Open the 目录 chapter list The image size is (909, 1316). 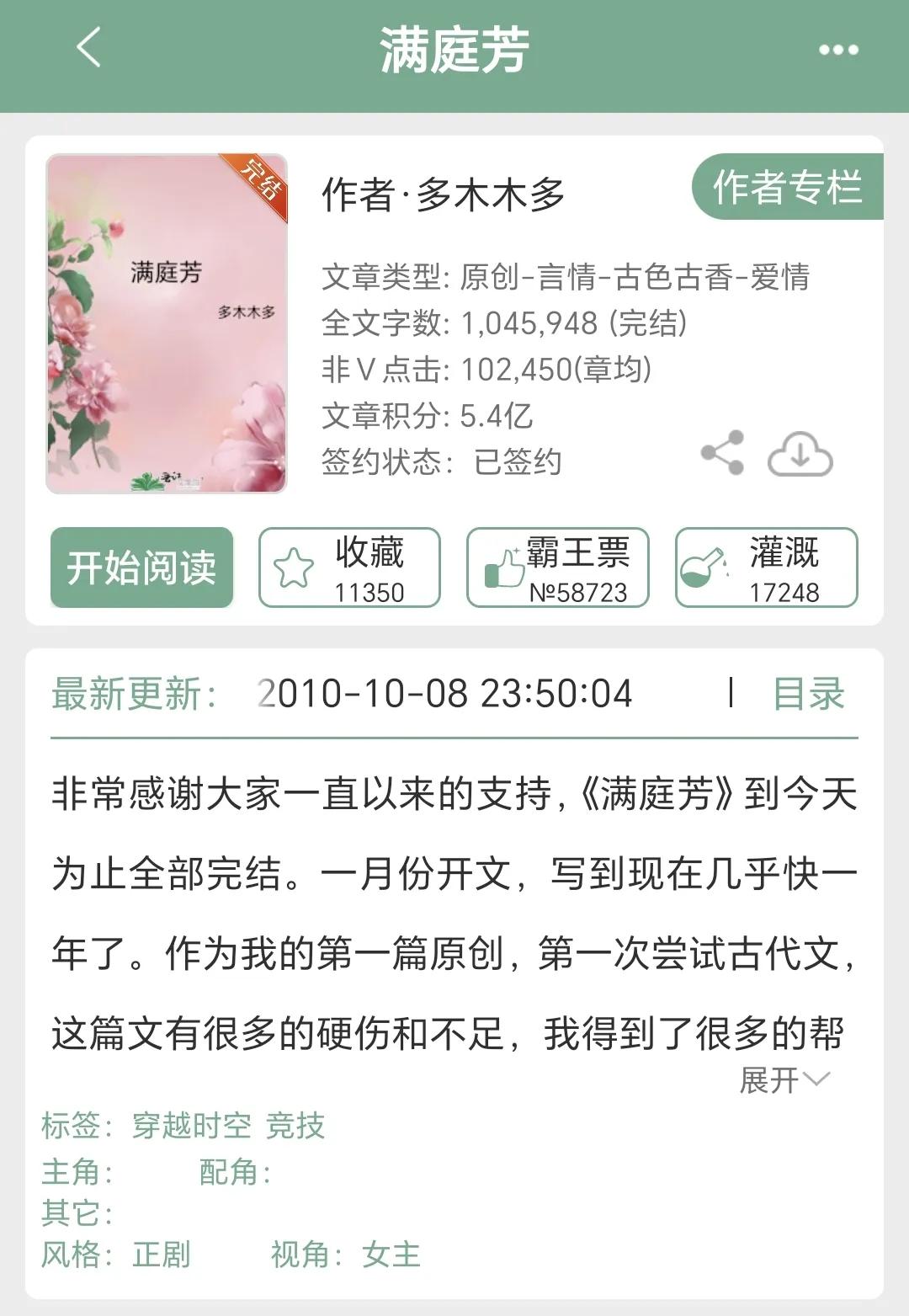pyautogui.click(x=810, y=693)
